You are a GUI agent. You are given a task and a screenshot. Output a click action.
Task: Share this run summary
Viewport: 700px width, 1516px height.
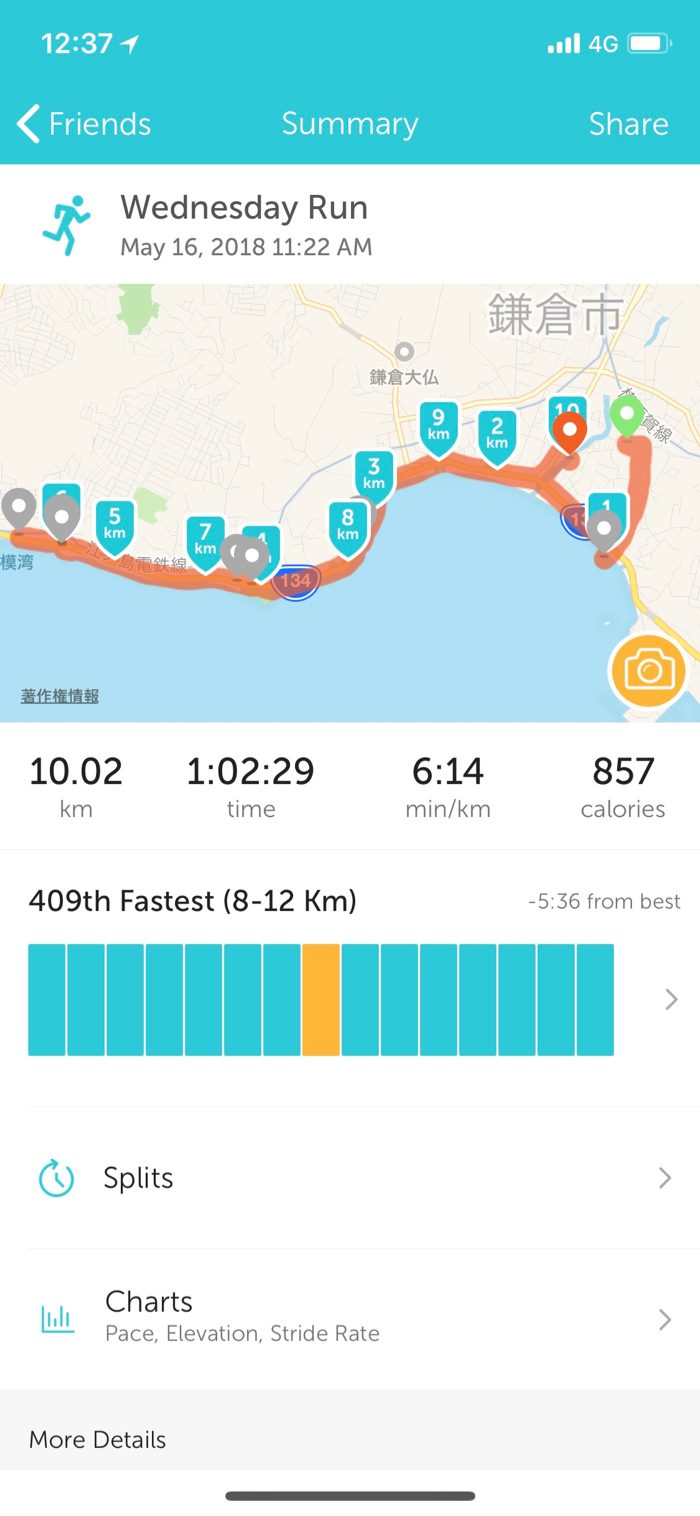[x=627, y=124]
